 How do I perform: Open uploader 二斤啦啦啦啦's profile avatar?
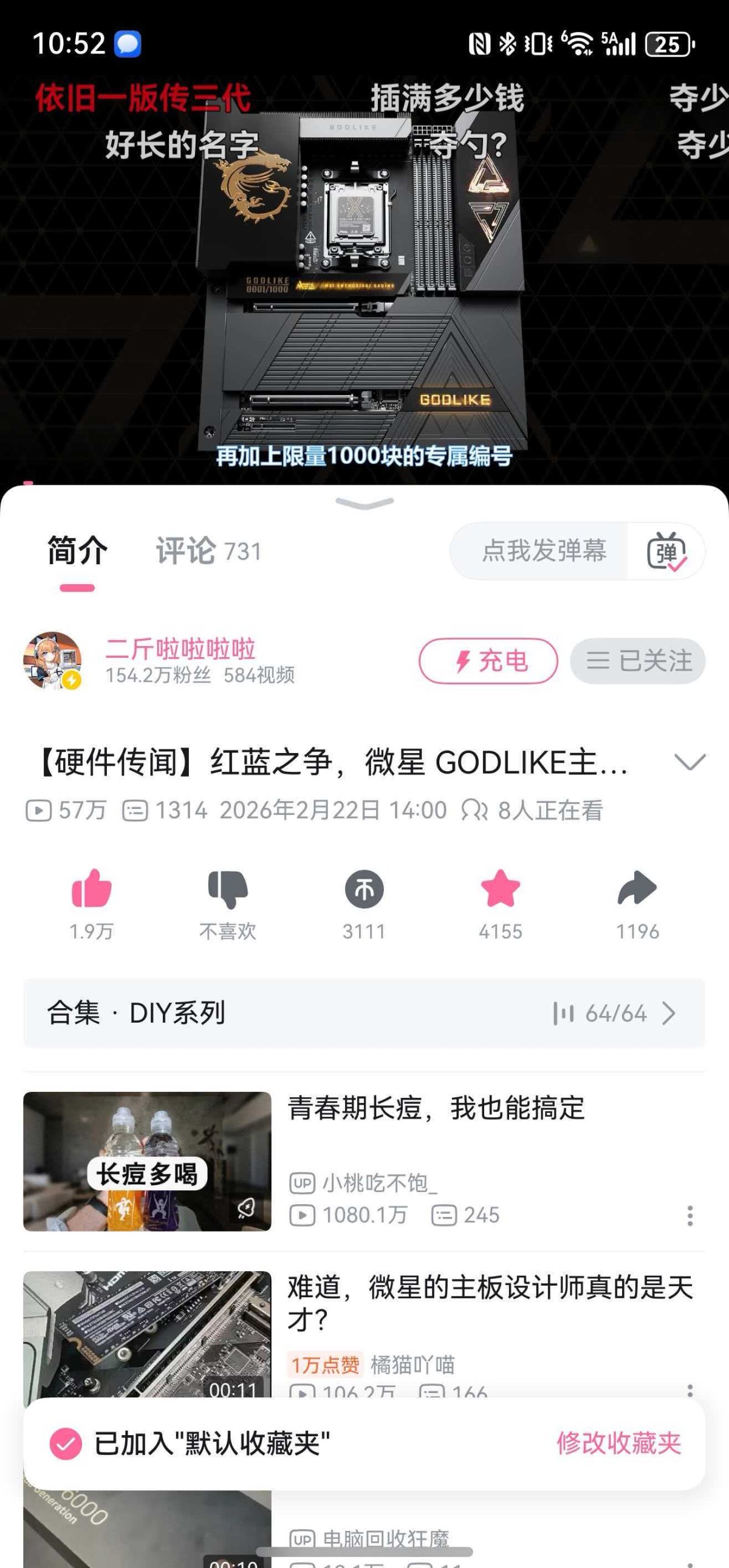(x=52, y=661)
